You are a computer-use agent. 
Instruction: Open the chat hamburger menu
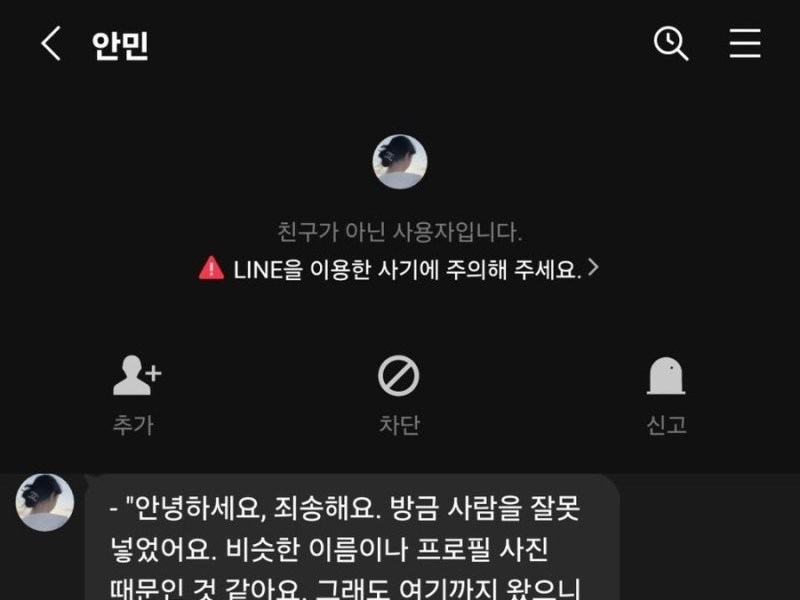click(x=745, y=44)
